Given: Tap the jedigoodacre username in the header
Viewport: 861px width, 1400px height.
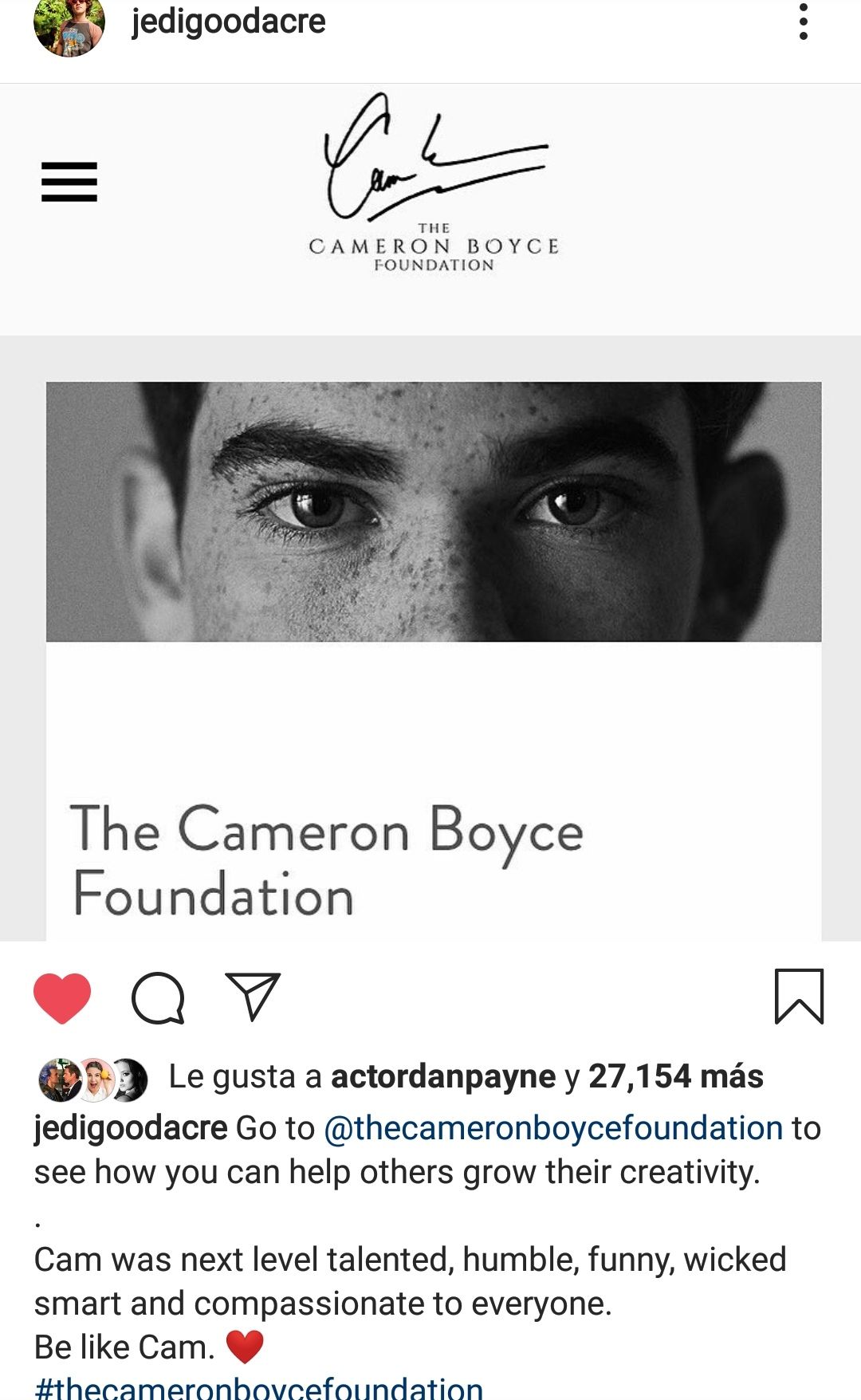Looking at the screenshot, I should 229,22.
